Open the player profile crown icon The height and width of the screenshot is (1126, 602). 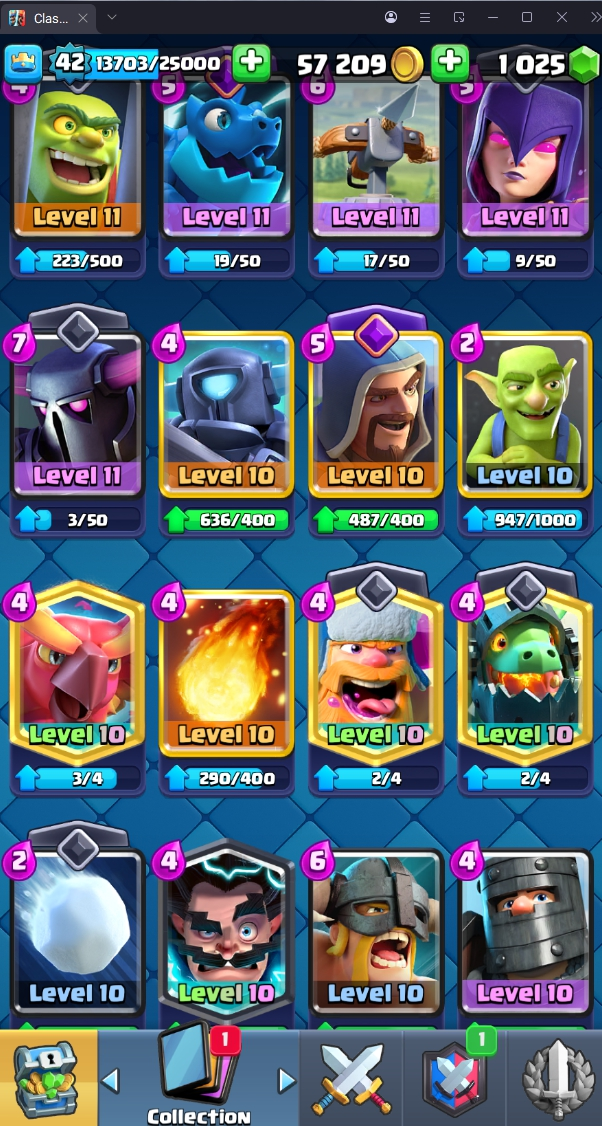pyautogui.click(x=24, y=64)
